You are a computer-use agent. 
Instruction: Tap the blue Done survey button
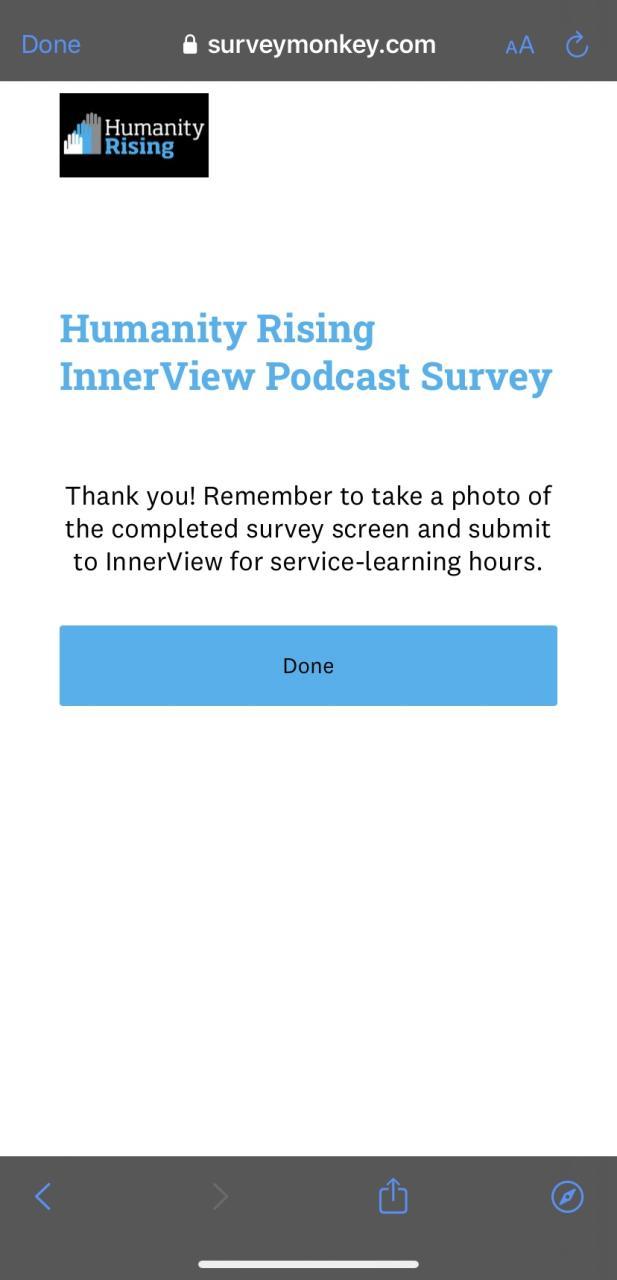click(308, 666)
